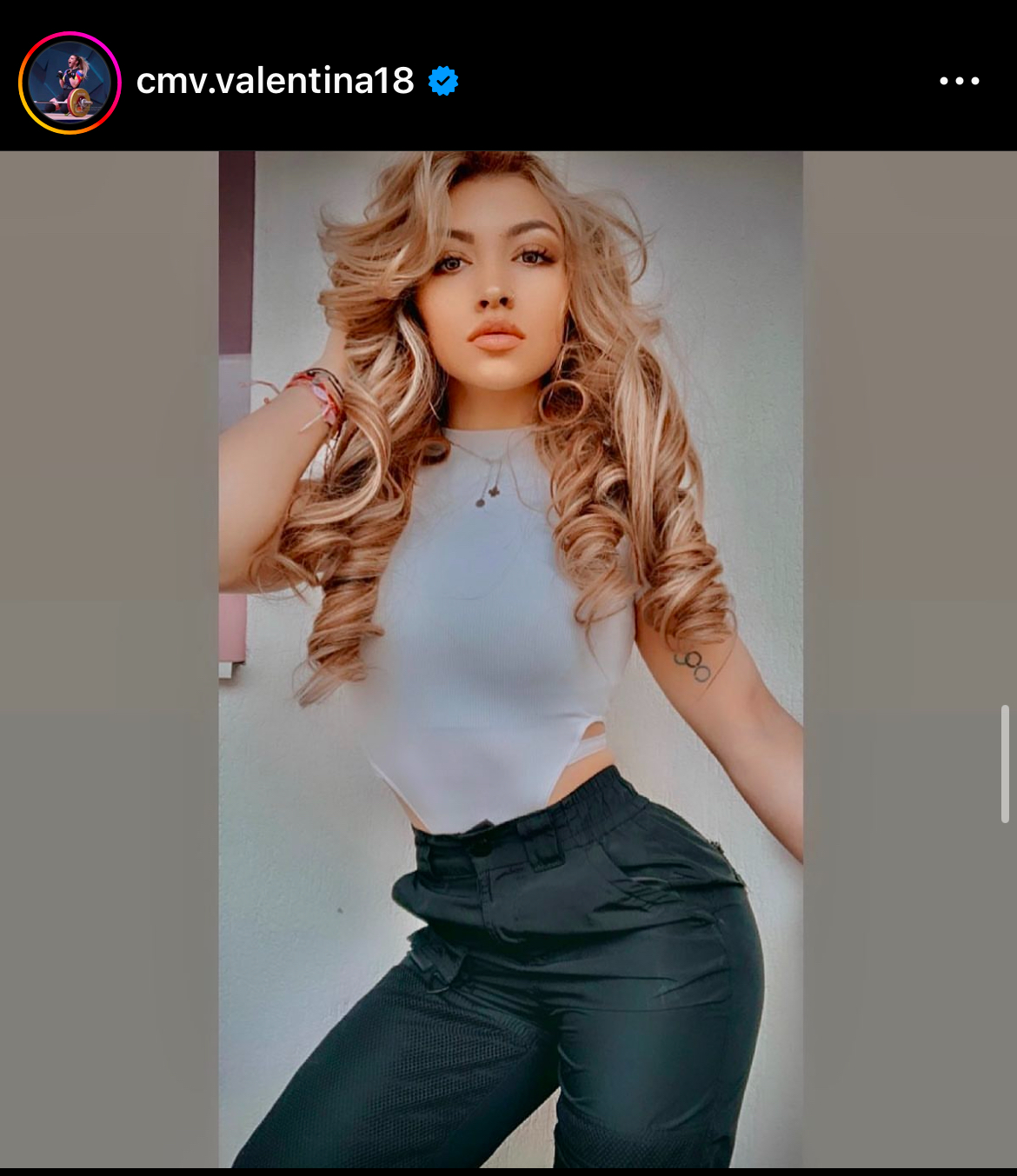
Task: Open the post's three-dot options menu
Action: click(x=959, y=82)
